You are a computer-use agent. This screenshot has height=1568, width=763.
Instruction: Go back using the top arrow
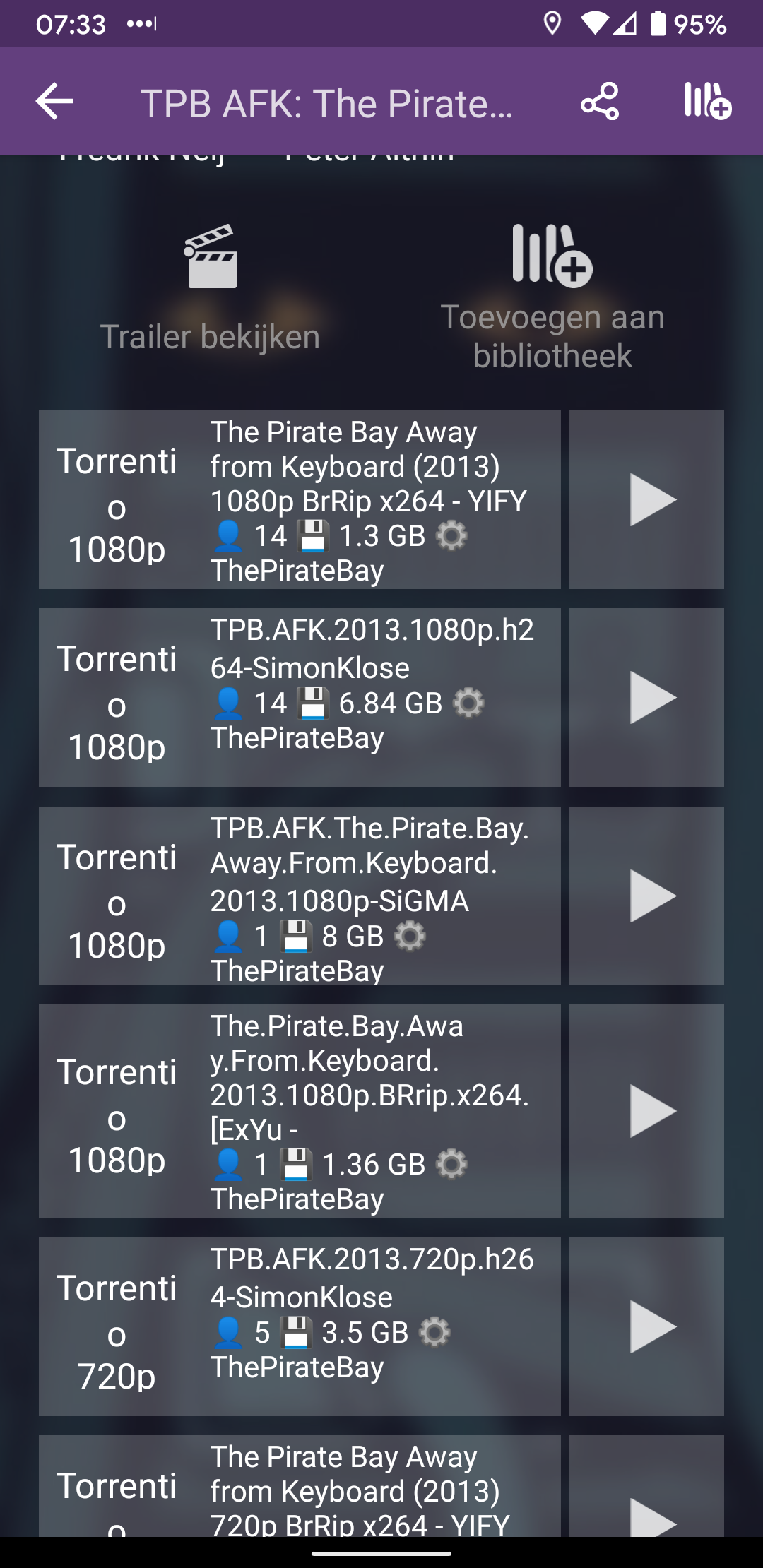(54, 102)
